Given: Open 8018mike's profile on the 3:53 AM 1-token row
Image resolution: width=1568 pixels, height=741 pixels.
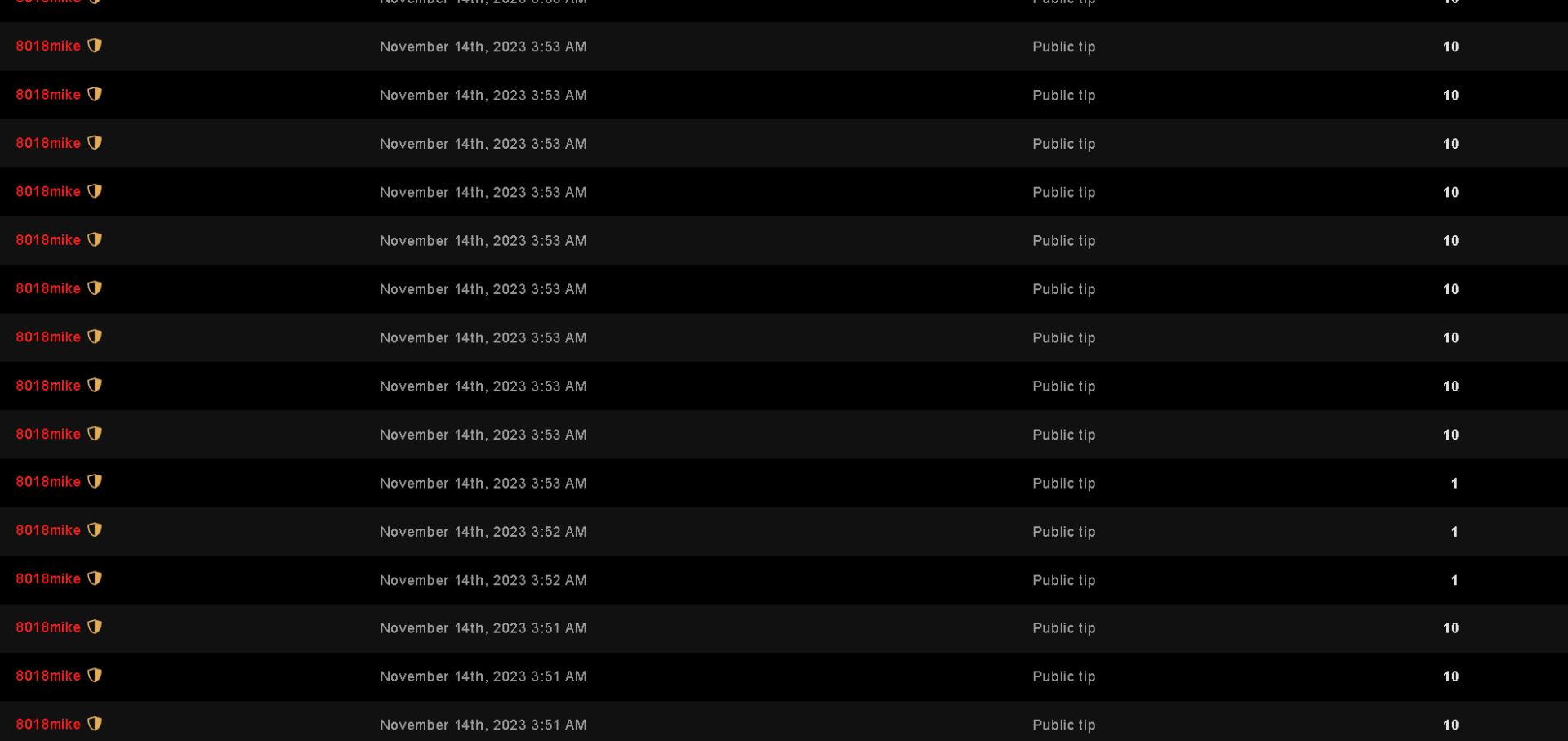Looking at the screenshot, I should [48, 482].
